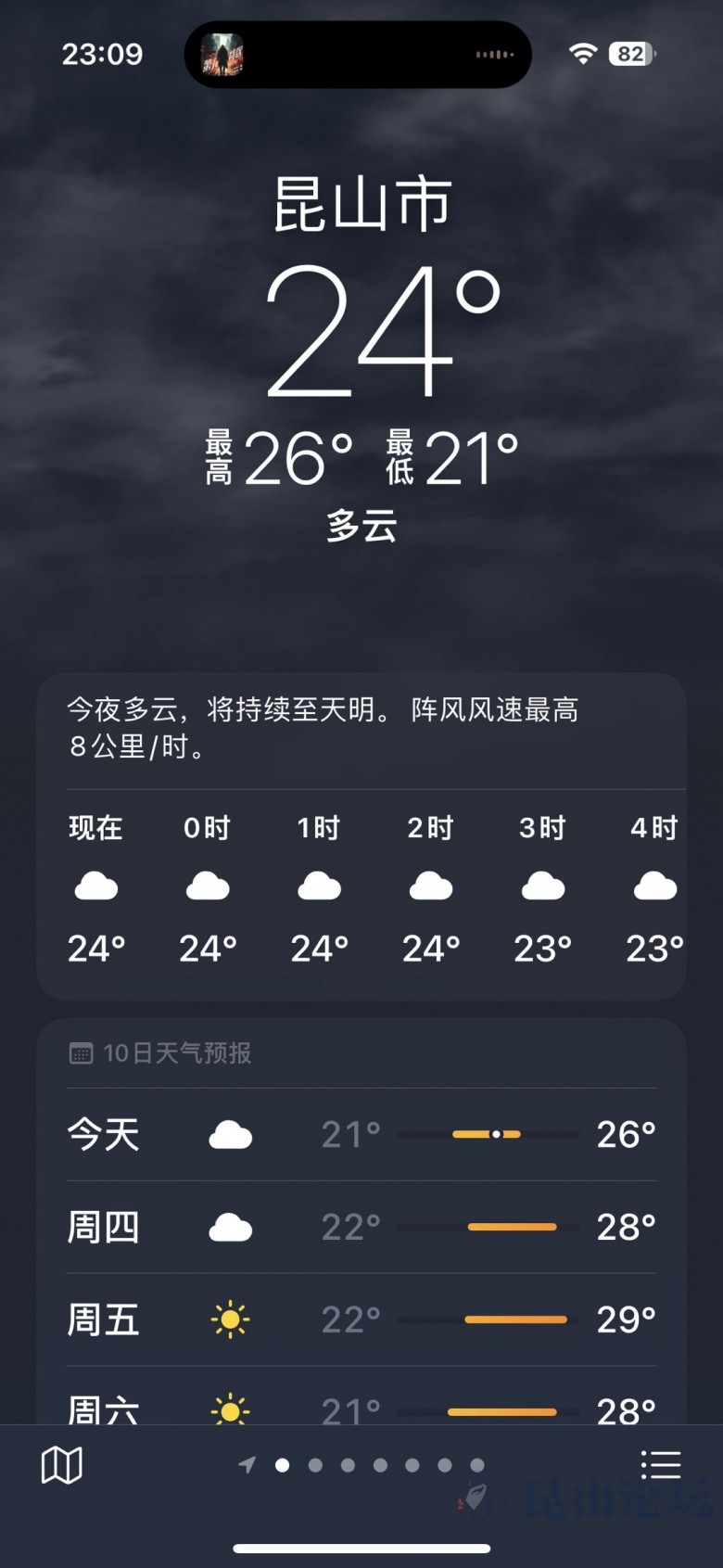This screenshot has width=723, height=1568.
Task: View Thursday (周四) forecast details
Action: tap(361, 1227)
